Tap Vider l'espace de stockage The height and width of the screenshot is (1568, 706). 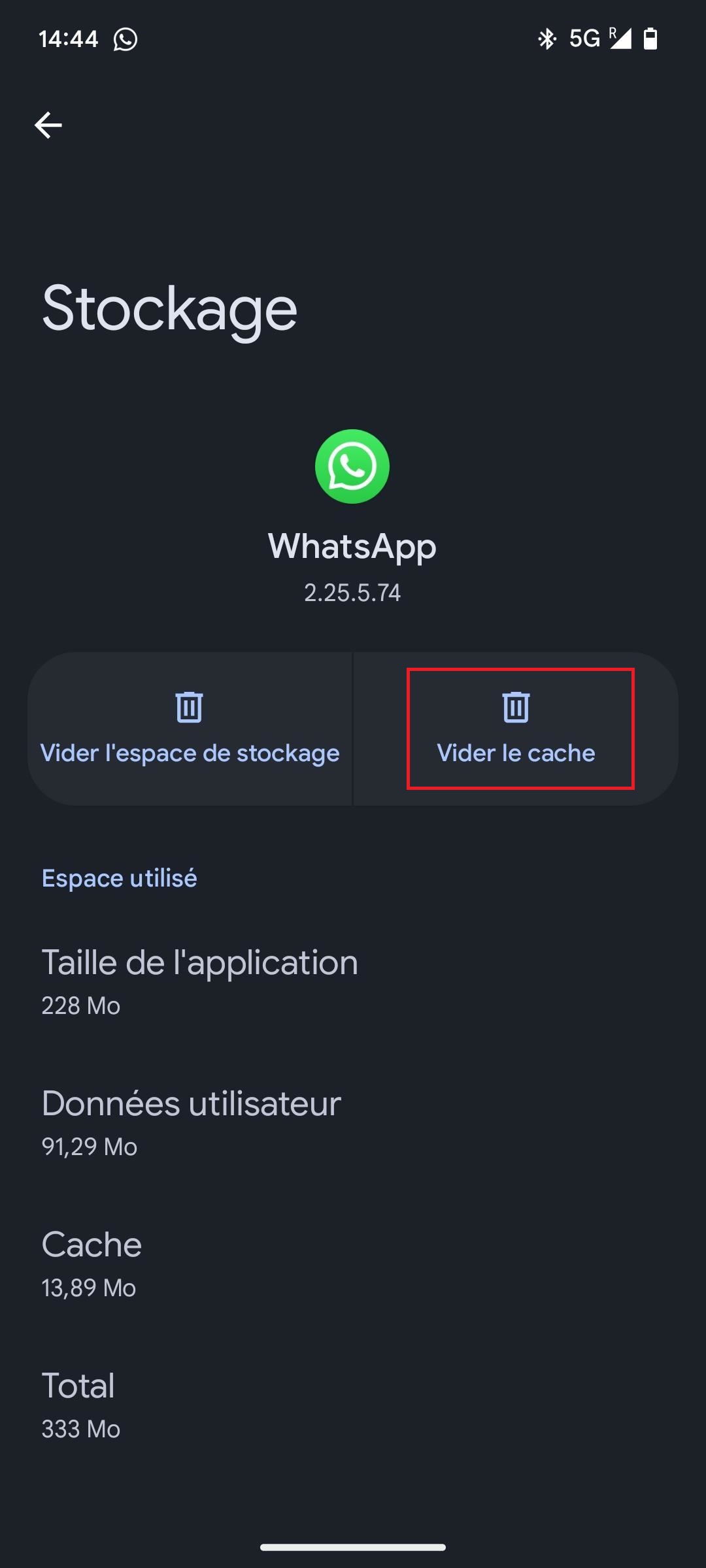(190, 729)
